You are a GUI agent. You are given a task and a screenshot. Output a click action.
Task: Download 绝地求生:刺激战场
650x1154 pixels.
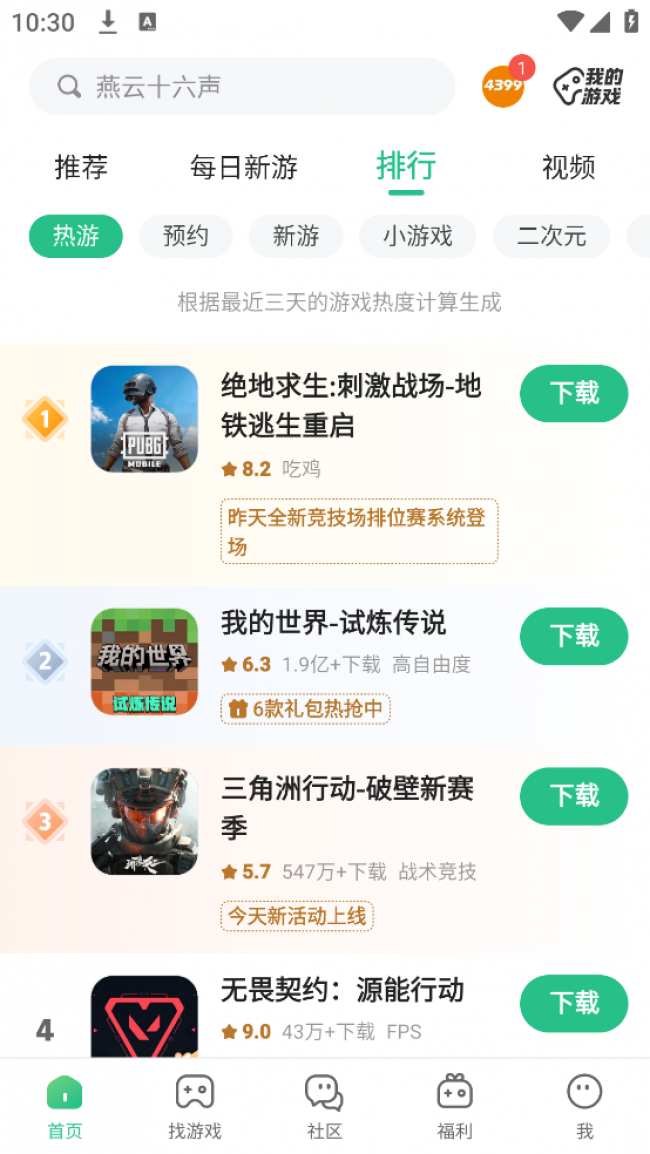(x=574, y=393)
